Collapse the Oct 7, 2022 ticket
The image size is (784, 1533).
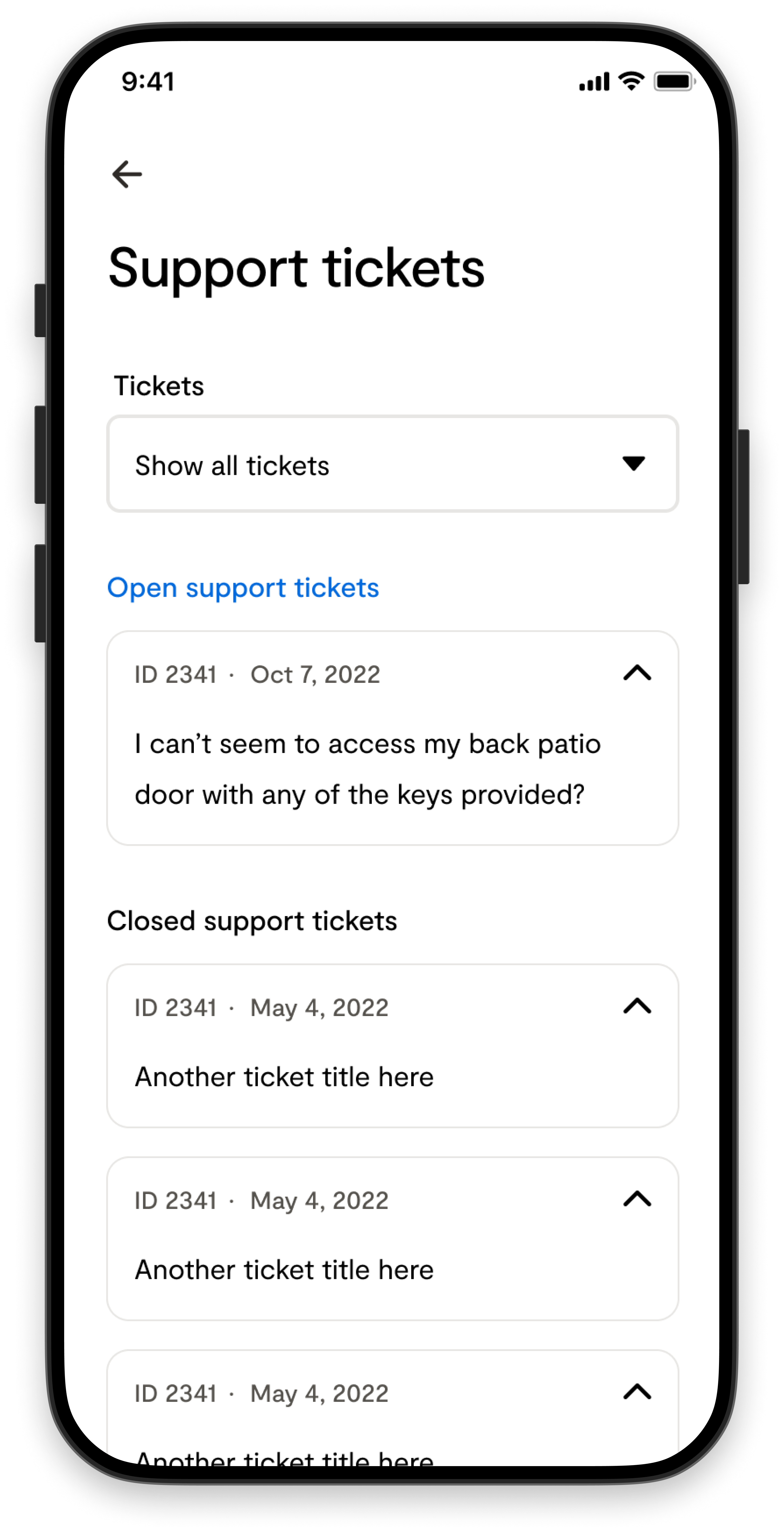637,673
